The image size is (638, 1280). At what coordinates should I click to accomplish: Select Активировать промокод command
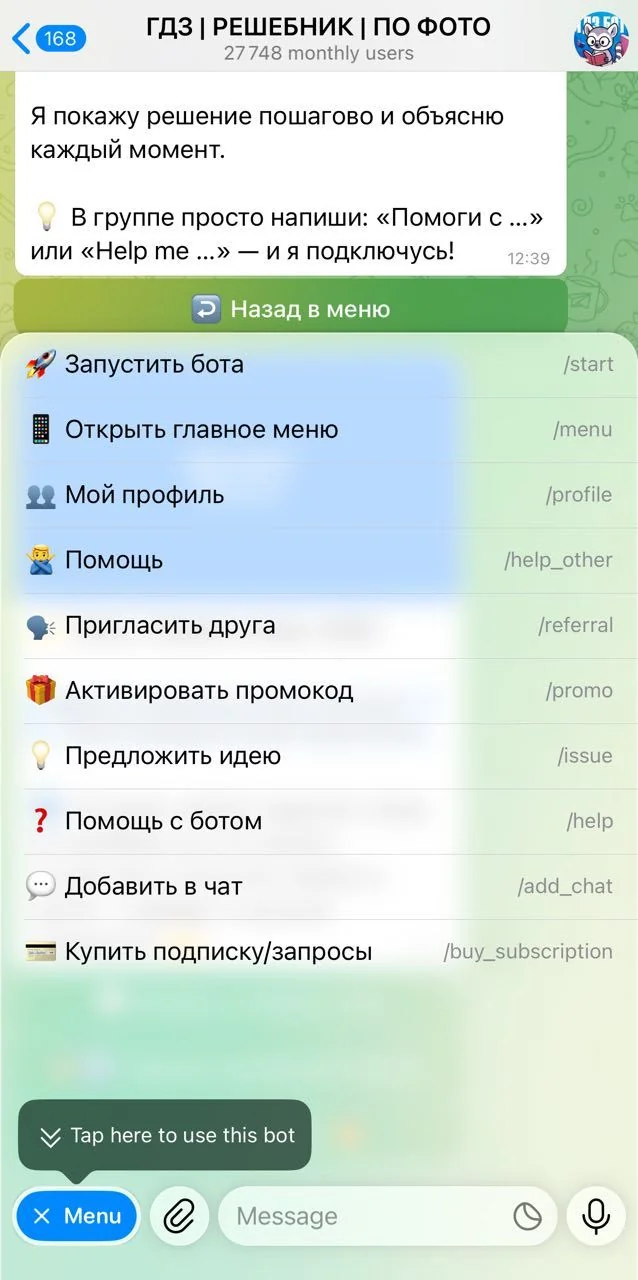point(319,691)
